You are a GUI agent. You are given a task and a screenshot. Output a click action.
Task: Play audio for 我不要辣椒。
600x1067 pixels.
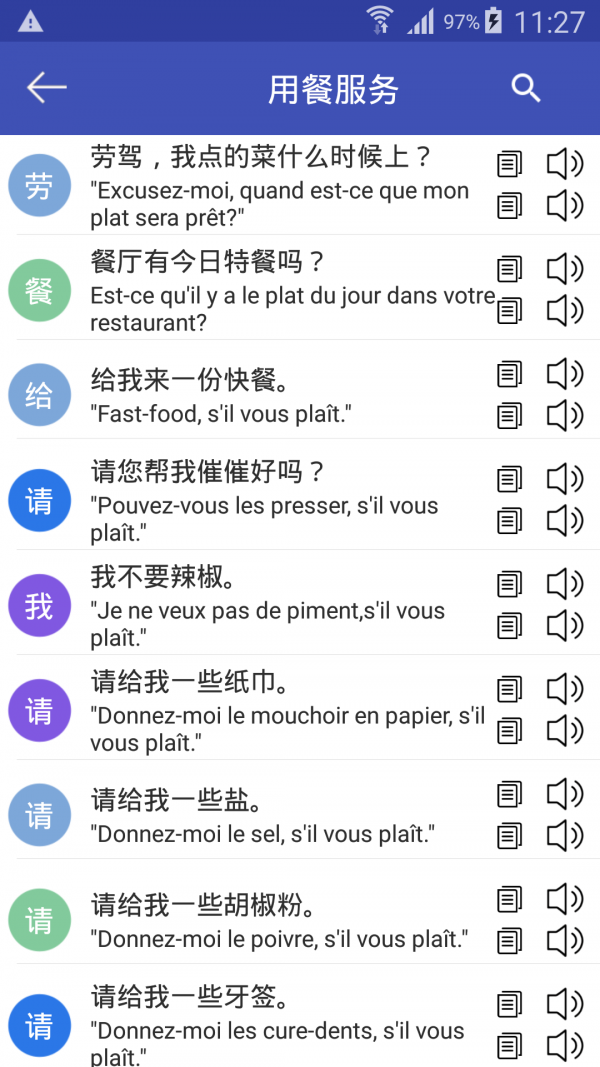click(x=565, y=583)
